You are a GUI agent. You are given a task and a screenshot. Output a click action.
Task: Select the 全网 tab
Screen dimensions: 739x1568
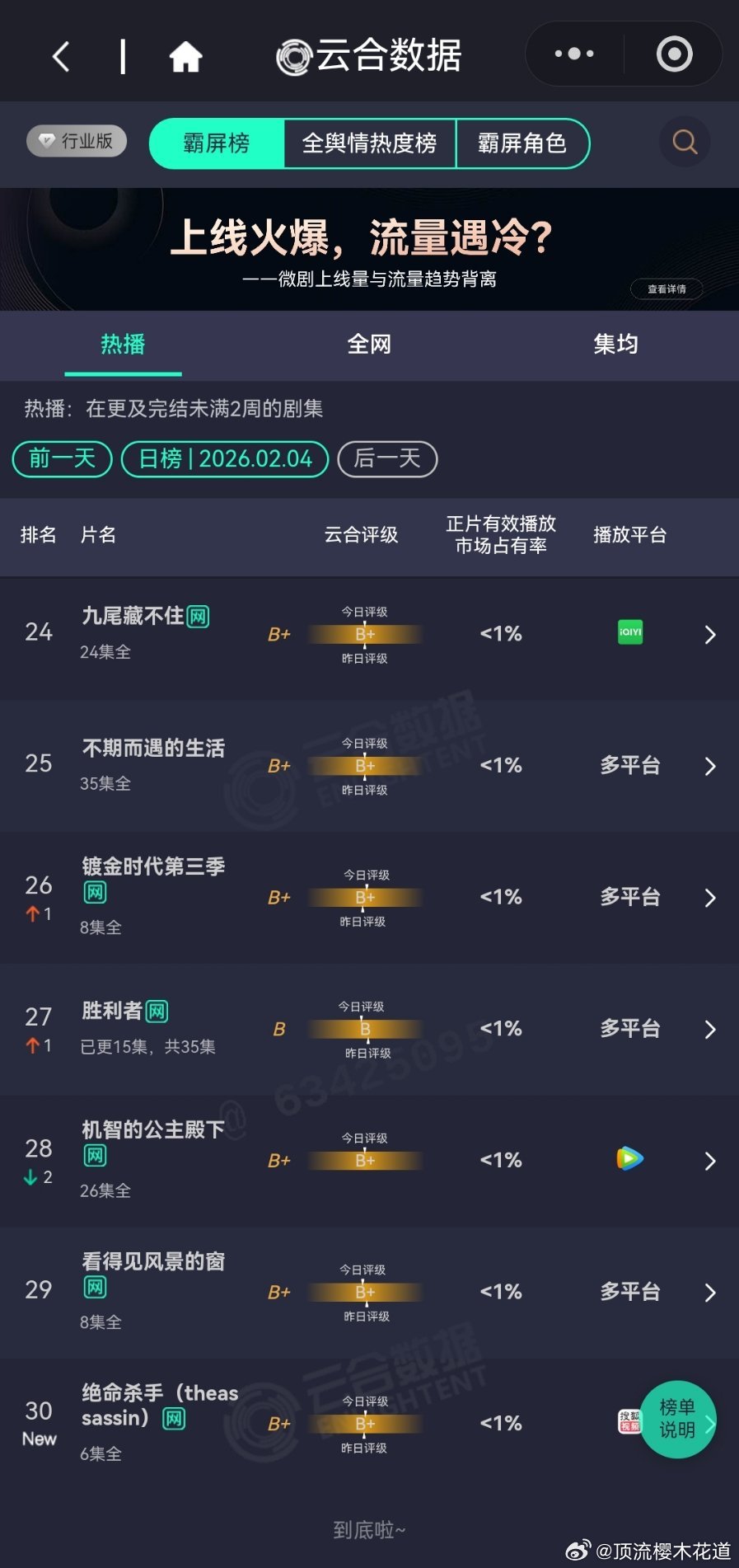[x=370, y=345]
